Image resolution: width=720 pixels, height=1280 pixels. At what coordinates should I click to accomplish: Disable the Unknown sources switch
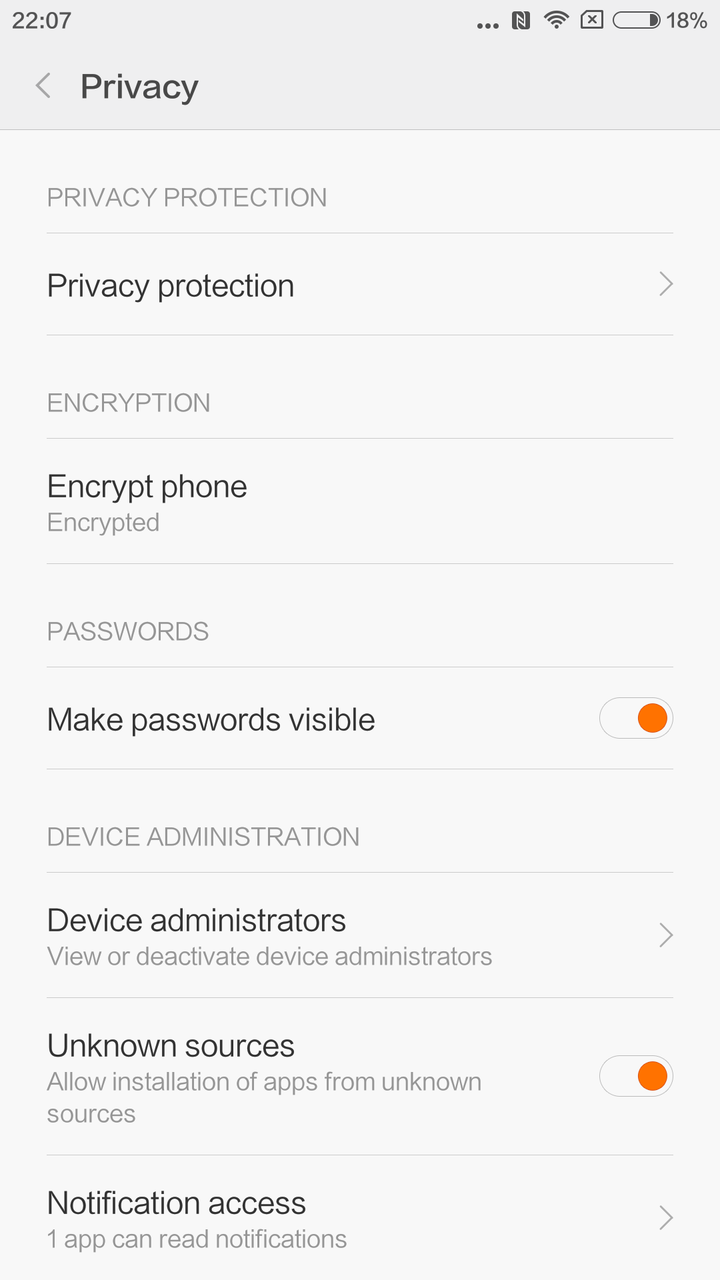(x=636, y=1077)
